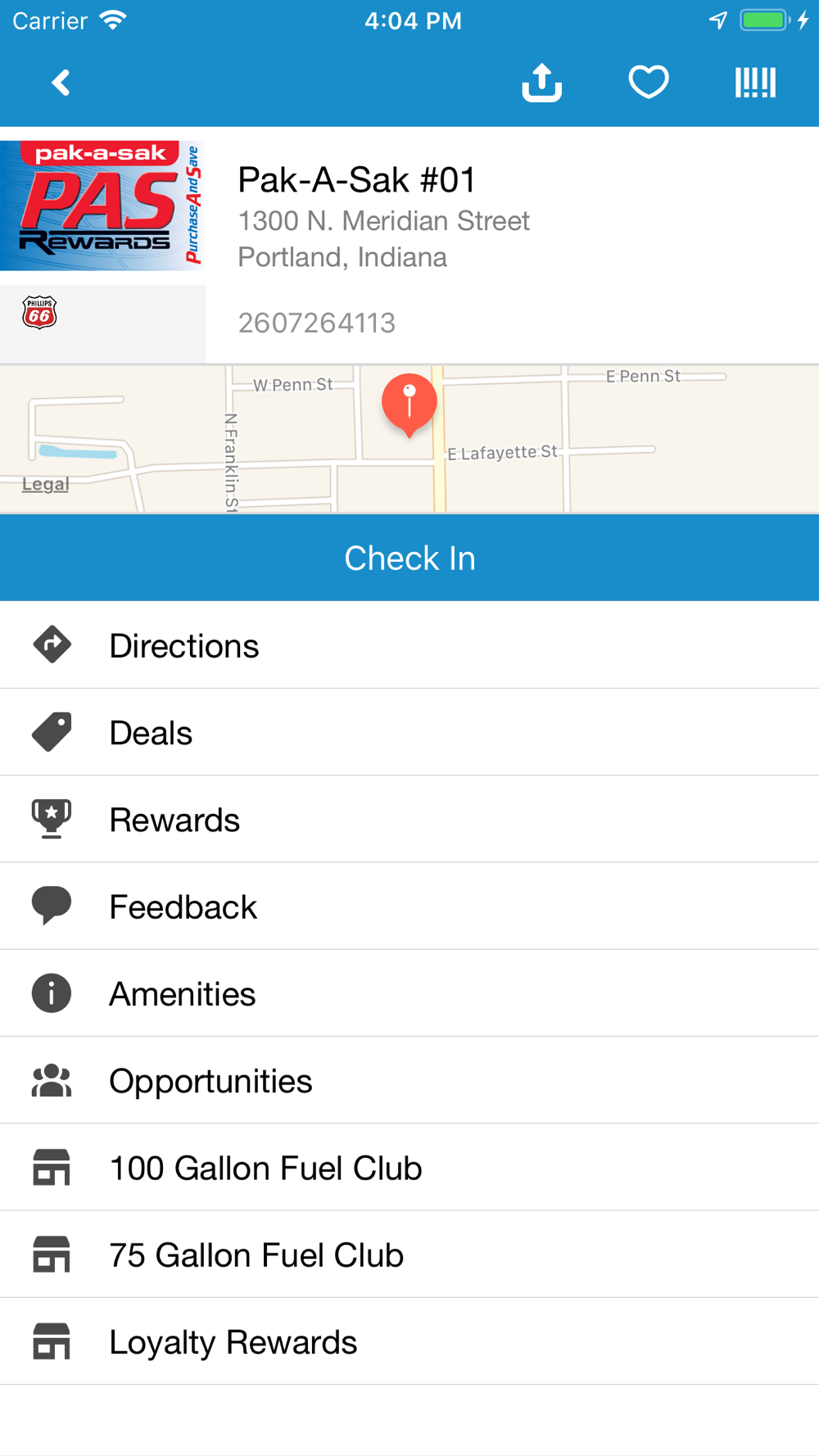Tap the Check In button

409,558
